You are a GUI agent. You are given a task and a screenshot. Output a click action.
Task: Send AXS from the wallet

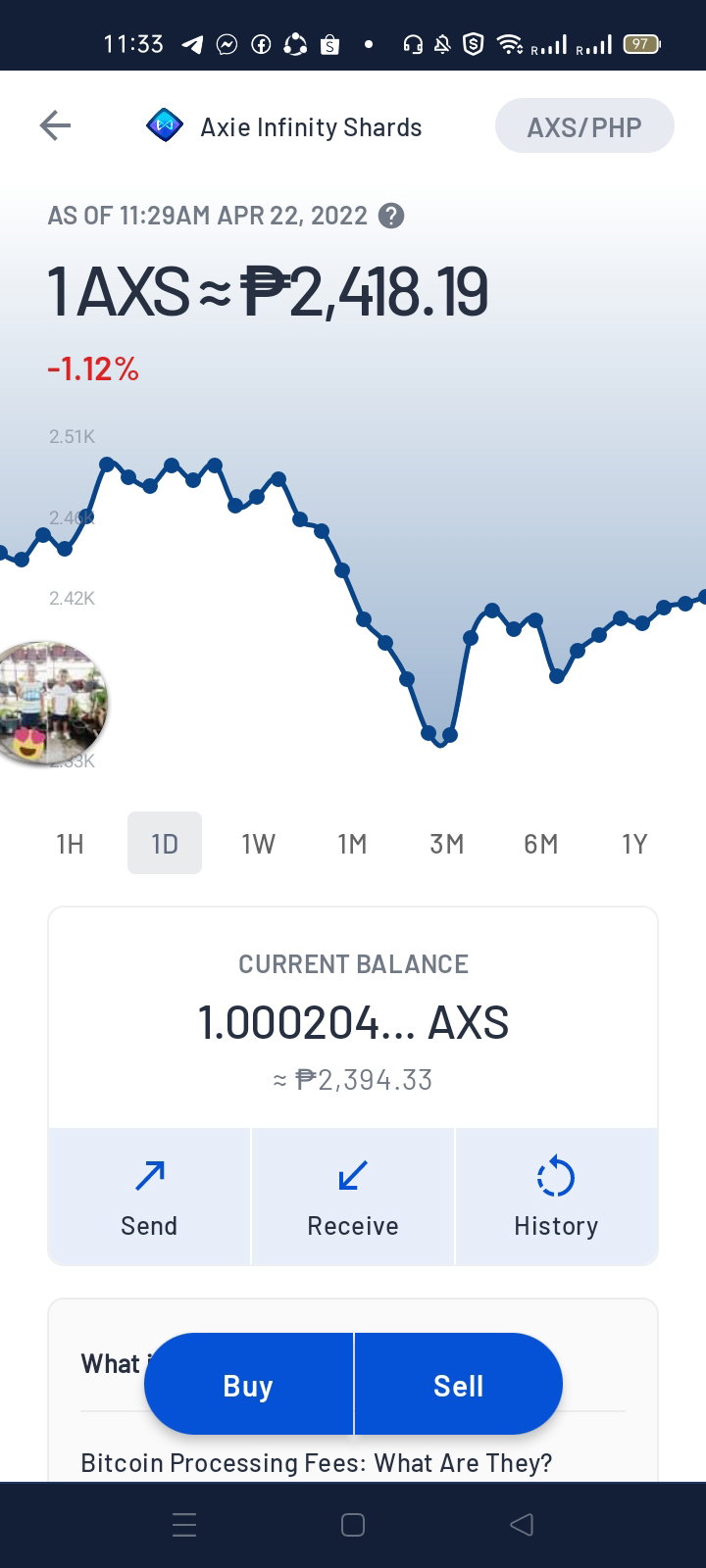pos(150,1197)
